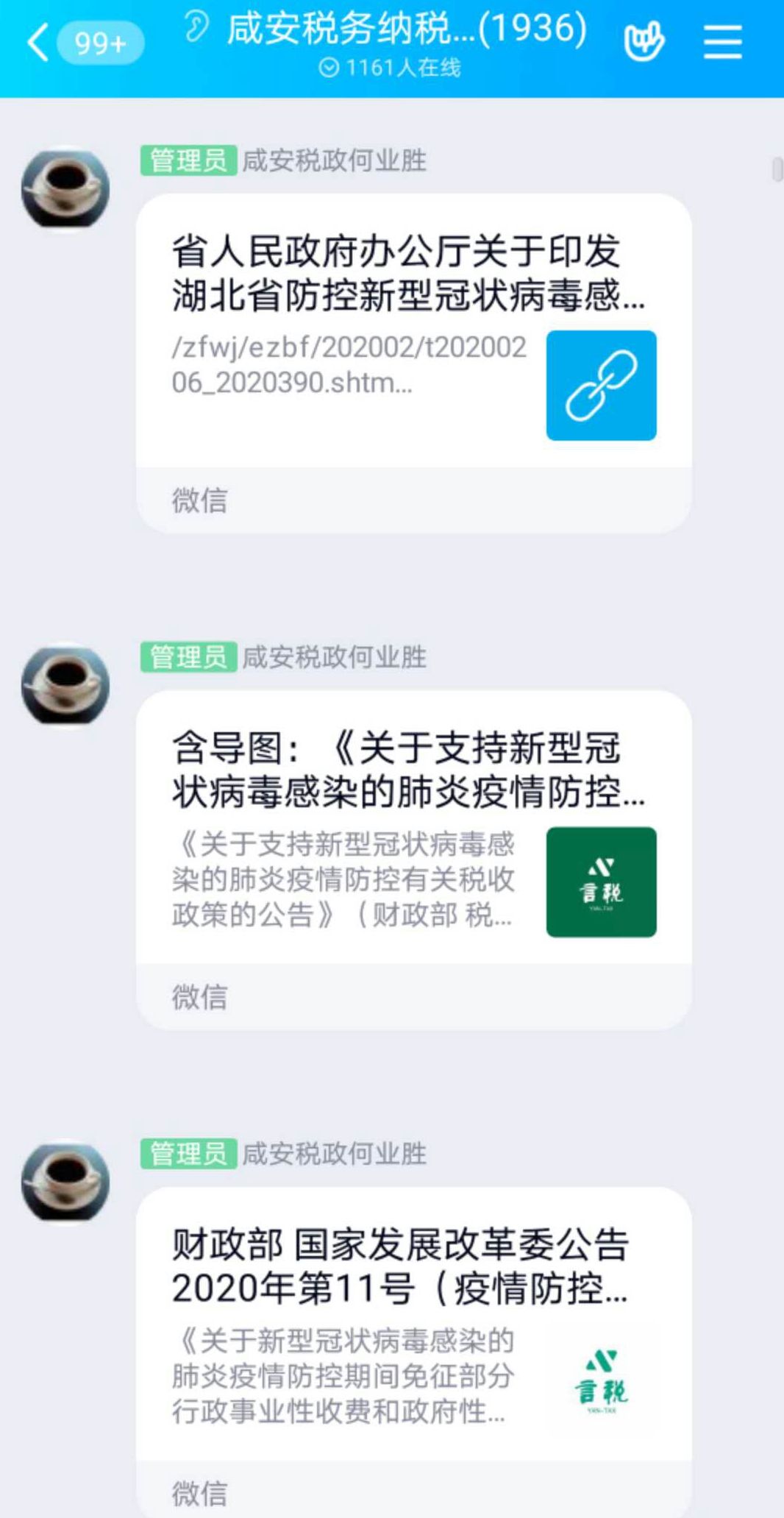Tap the hand gesture icon in header
Screen dimensions: 784x1518
tap(644, 42)
